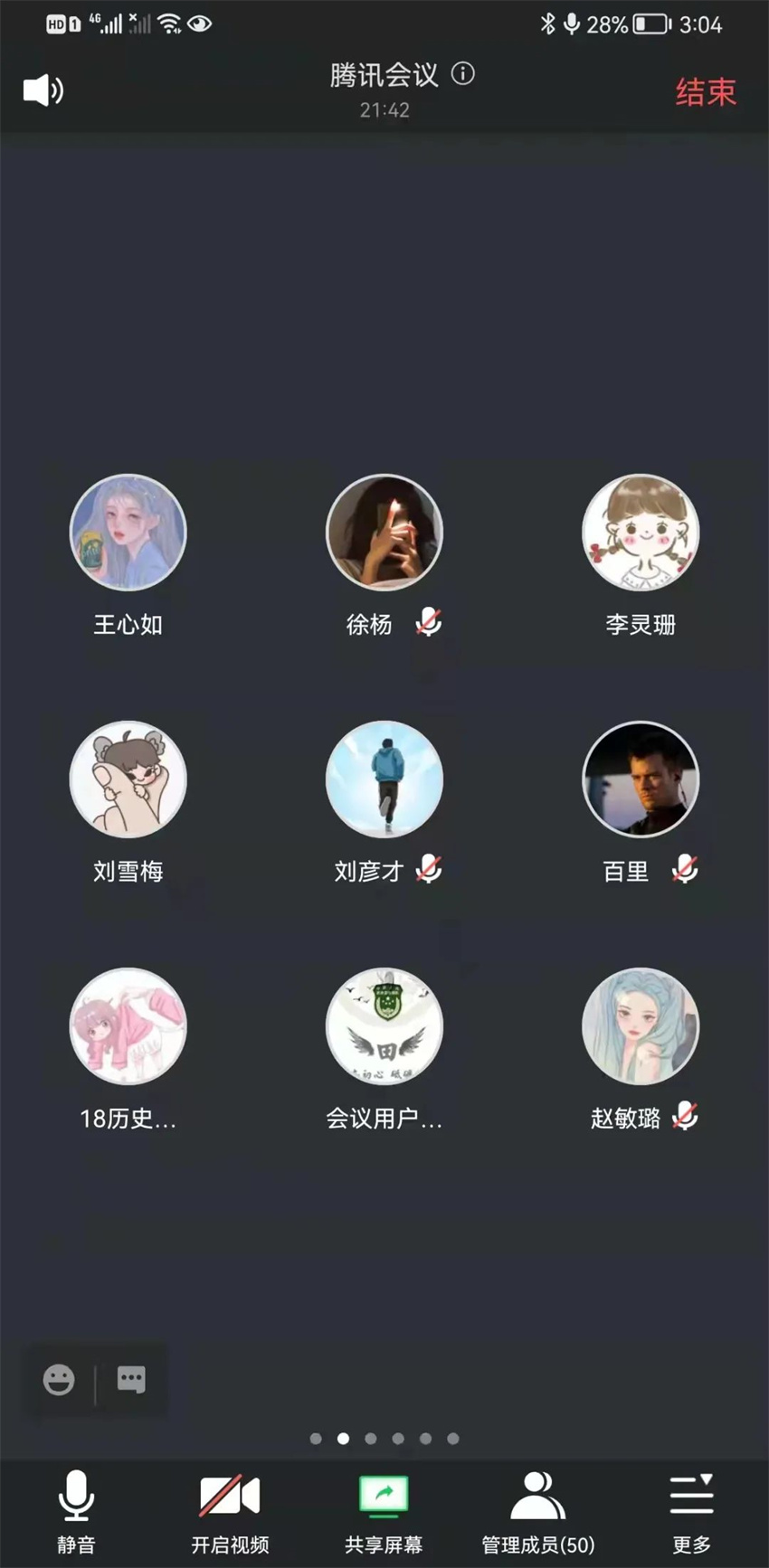Select participant 徐杨
769x1568 pixels.
pos(384,533)
